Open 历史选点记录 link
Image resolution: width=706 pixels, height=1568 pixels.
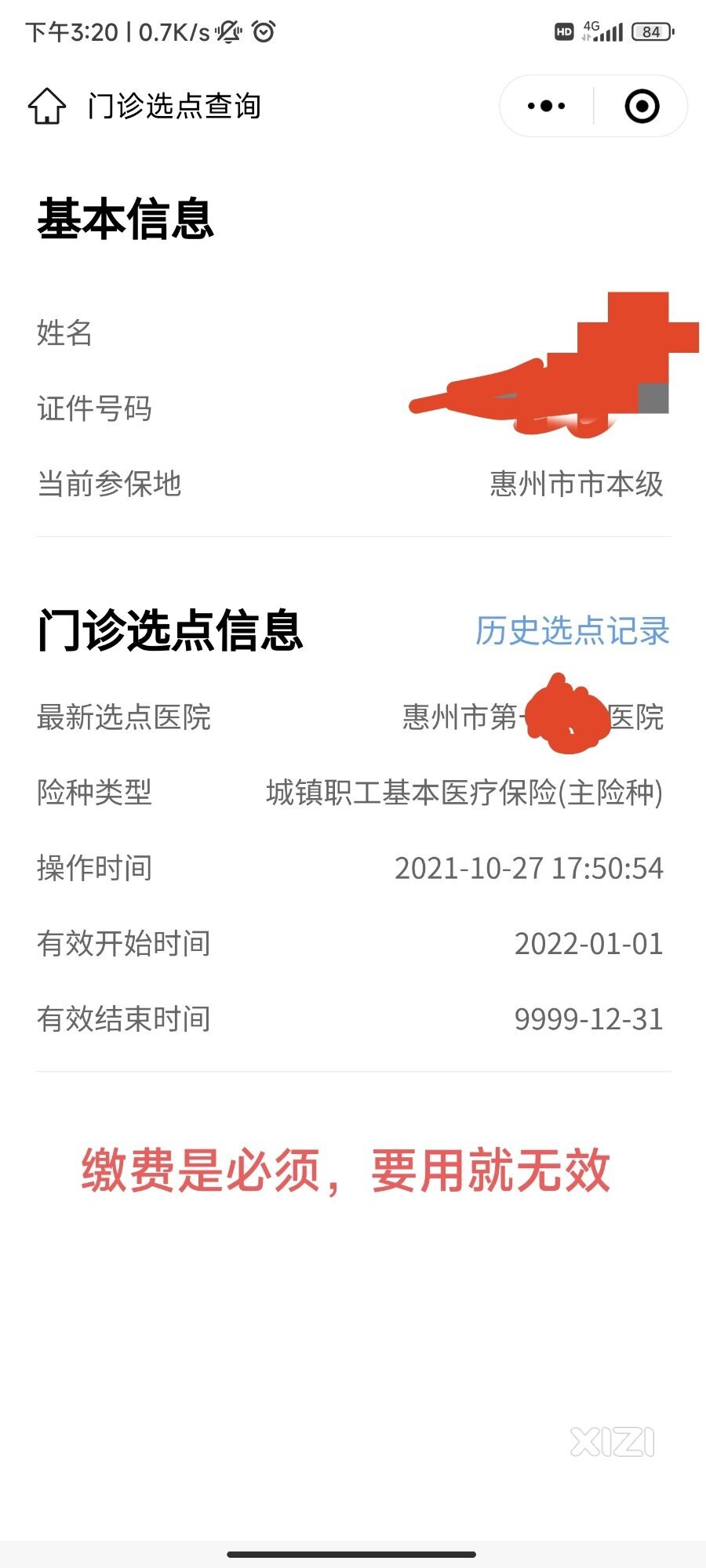[x=572, y=631]
